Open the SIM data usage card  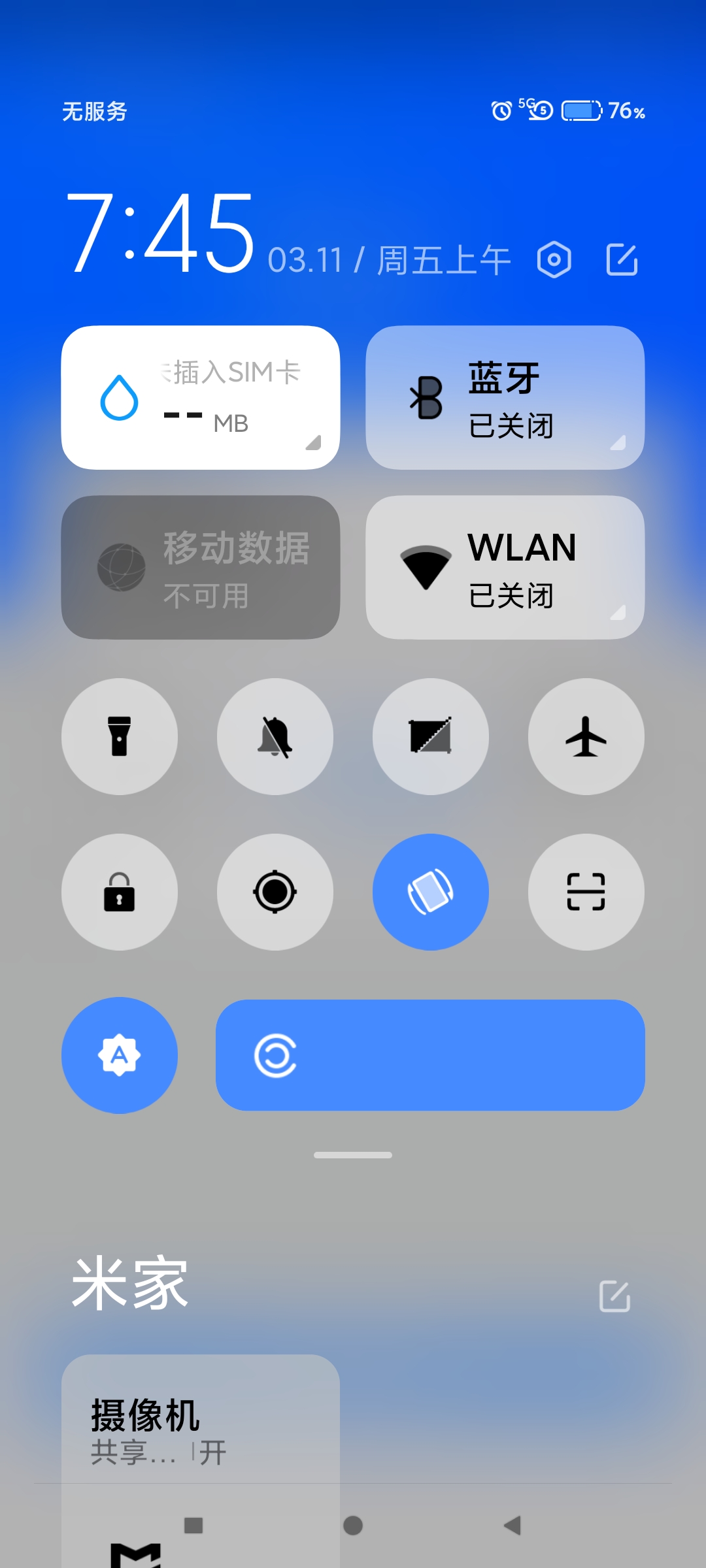[x=201, y=397]
